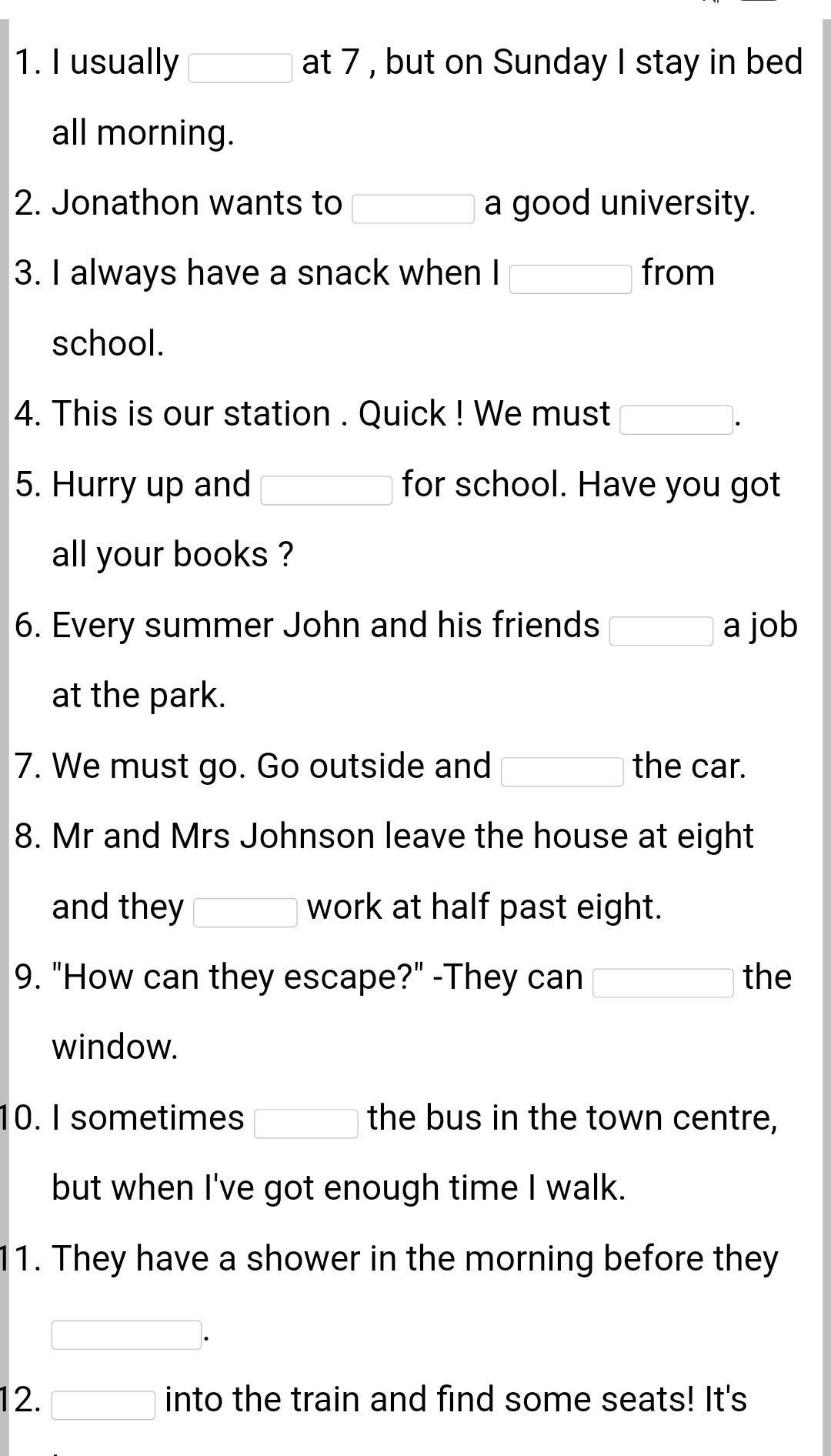Select the blank after "They can"
This screenshot has width=831, height=1456.
tap(662, 983)
